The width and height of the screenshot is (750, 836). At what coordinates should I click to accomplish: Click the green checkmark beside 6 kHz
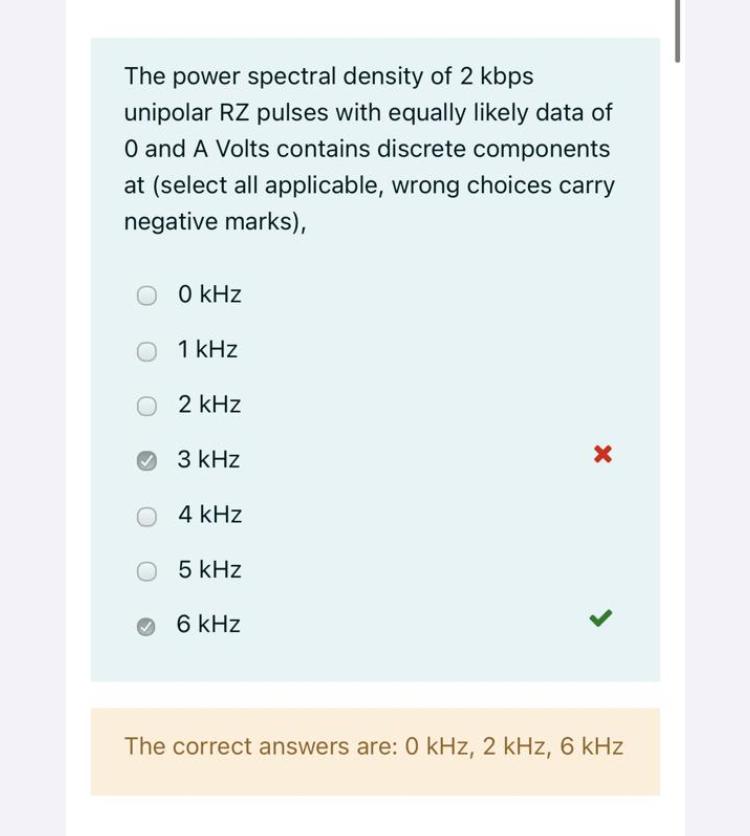coord(601,618)
